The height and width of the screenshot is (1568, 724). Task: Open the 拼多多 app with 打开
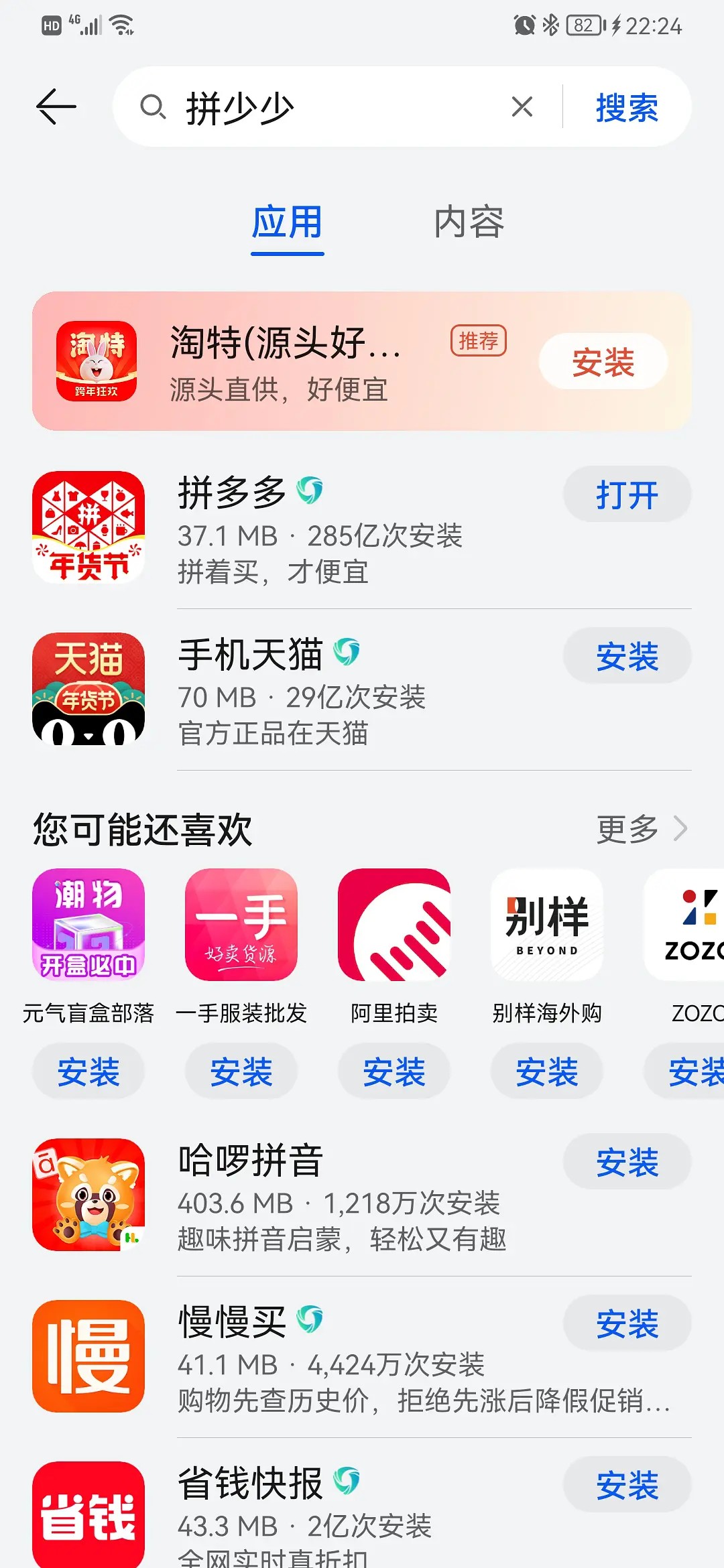click(627, 495)
